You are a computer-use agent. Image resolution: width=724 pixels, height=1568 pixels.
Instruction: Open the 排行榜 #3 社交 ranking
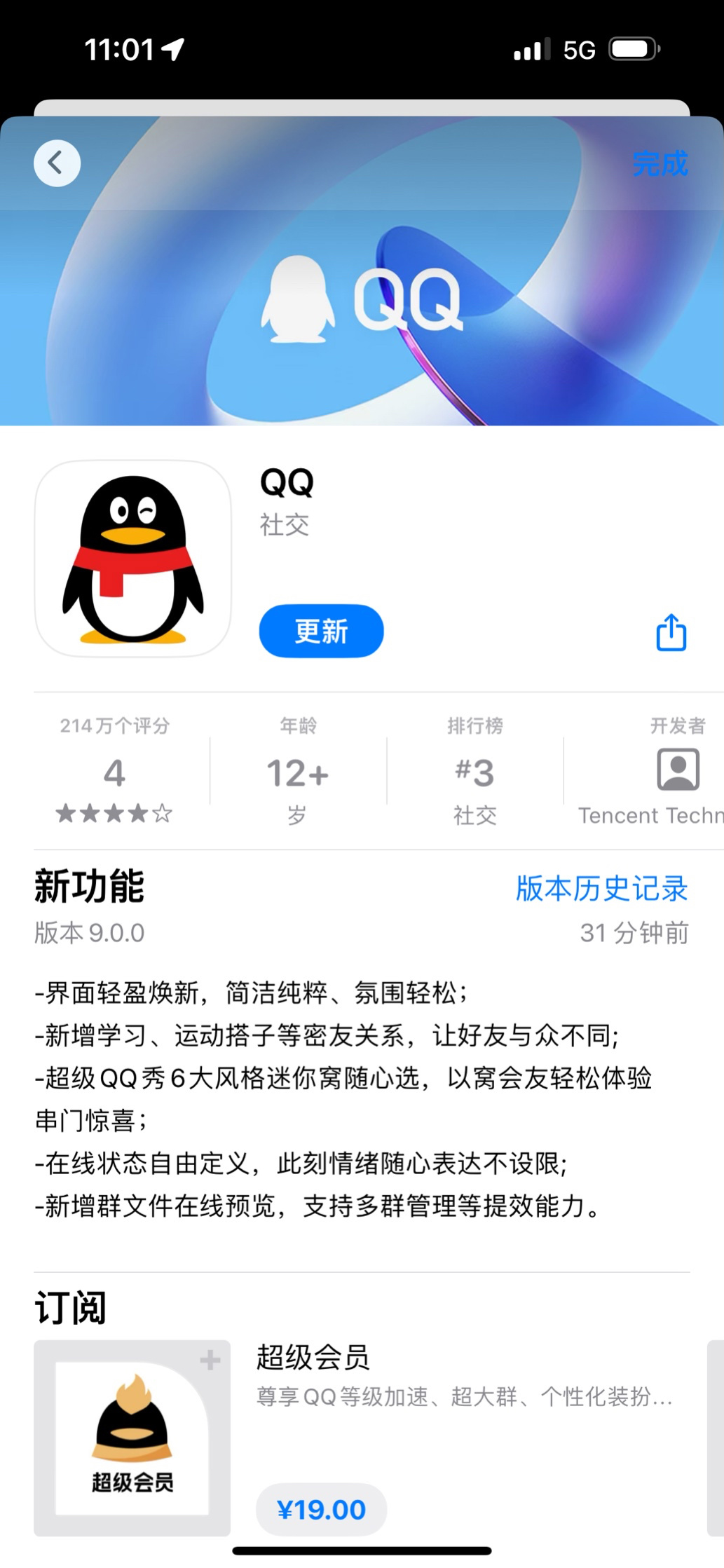tap(474, 771)
